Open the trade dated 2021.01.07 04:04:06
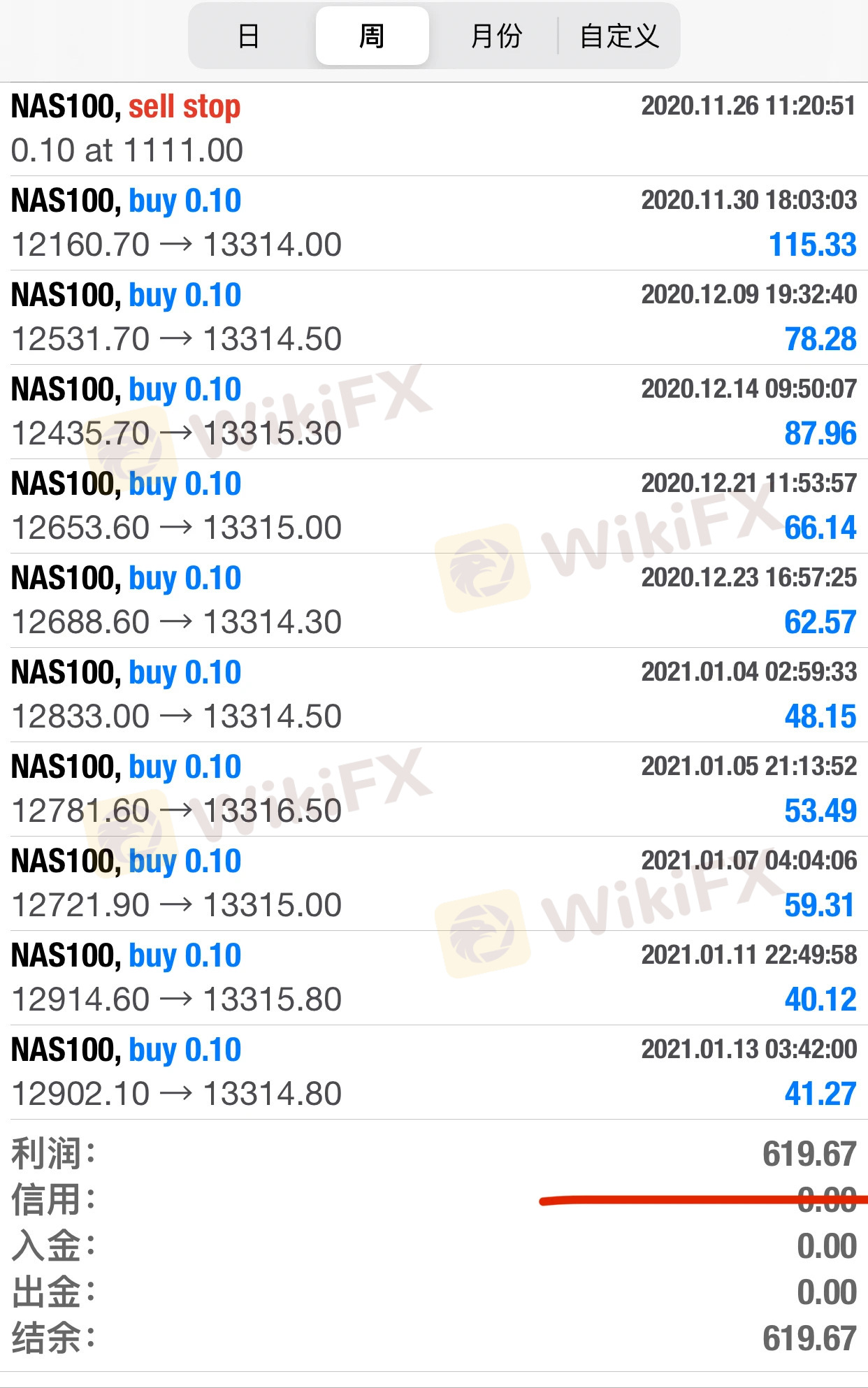868x1388 pixels. click(433, 883)
